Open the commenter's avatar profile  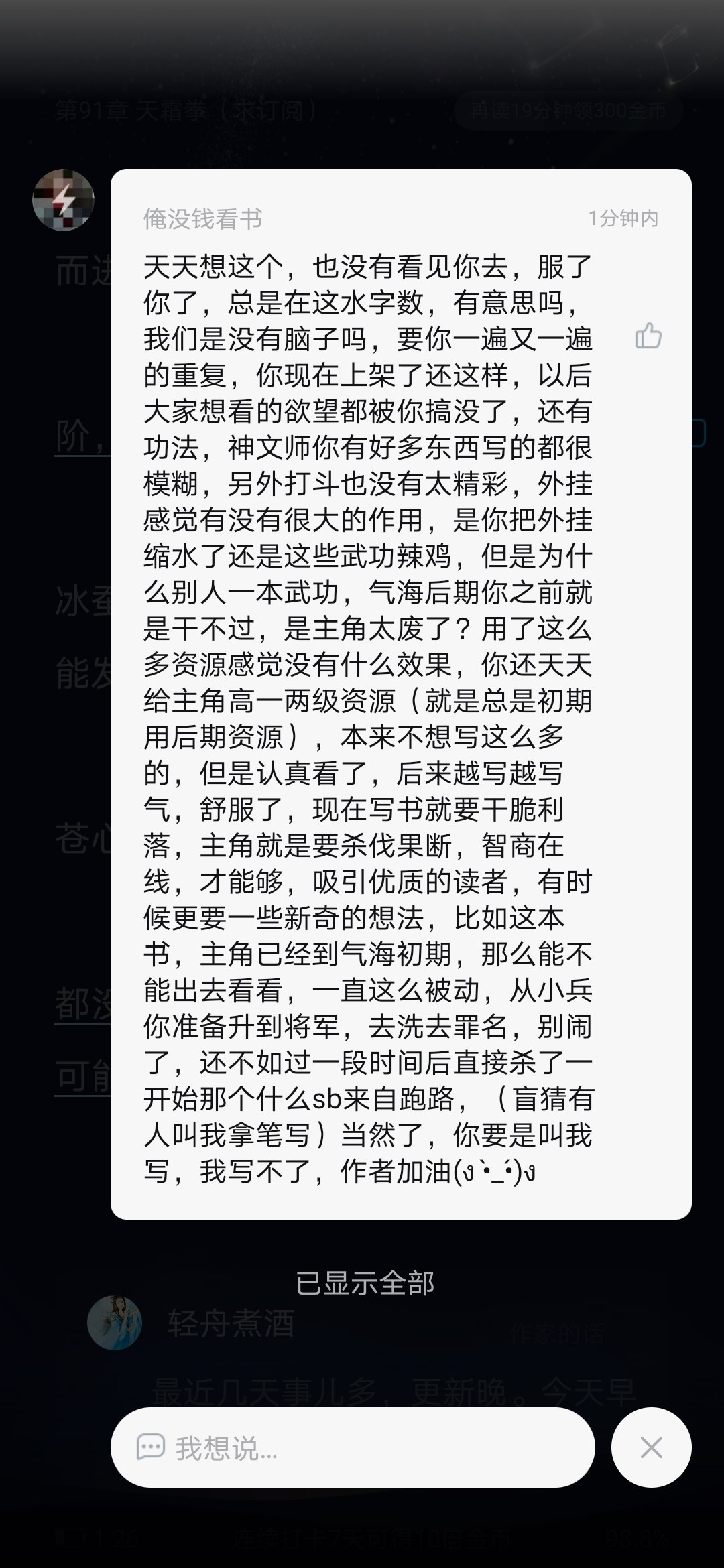(63, 200)
